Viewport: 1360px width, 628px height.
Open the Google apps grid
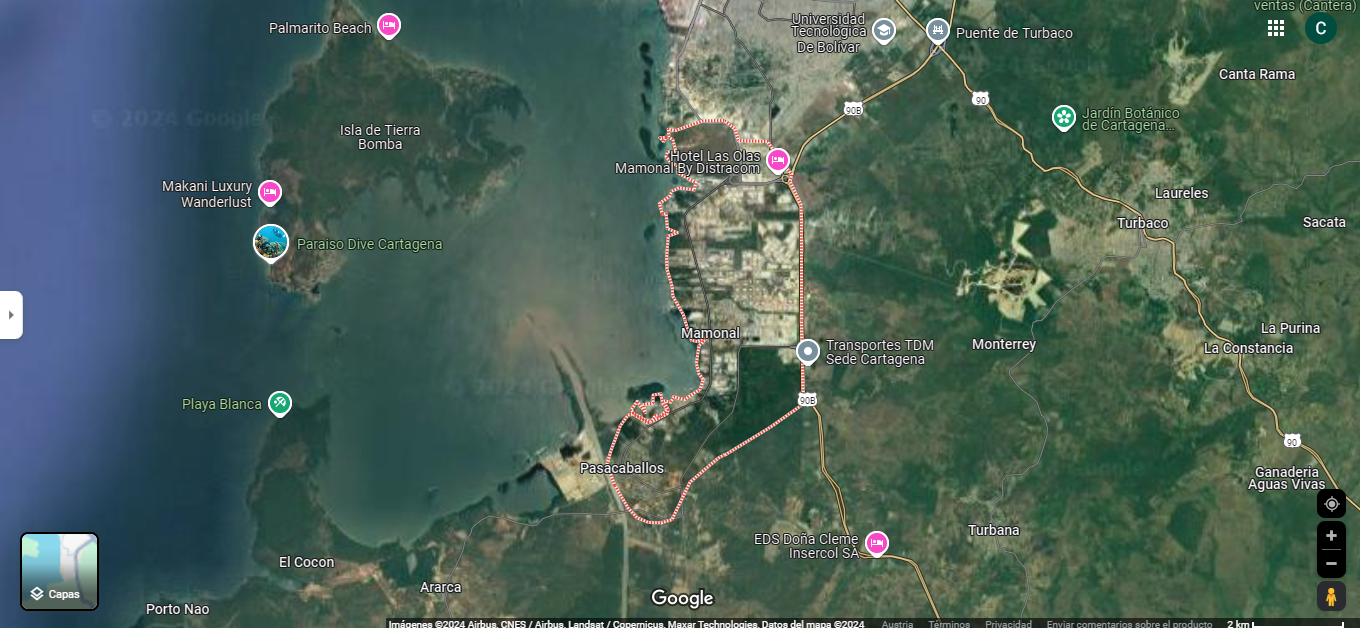[x=1276, y=28]
